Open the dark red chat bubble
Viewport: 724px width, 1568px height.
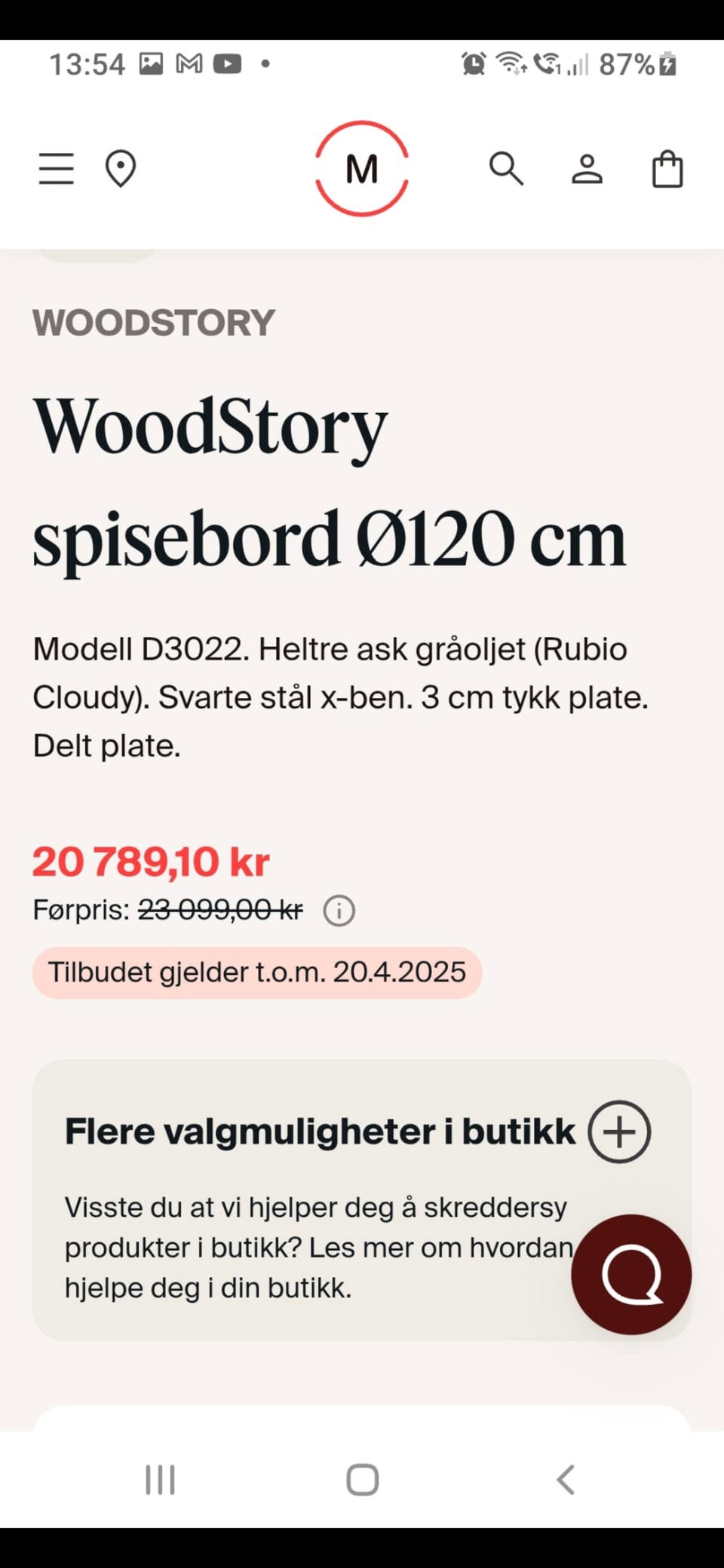631,1274
